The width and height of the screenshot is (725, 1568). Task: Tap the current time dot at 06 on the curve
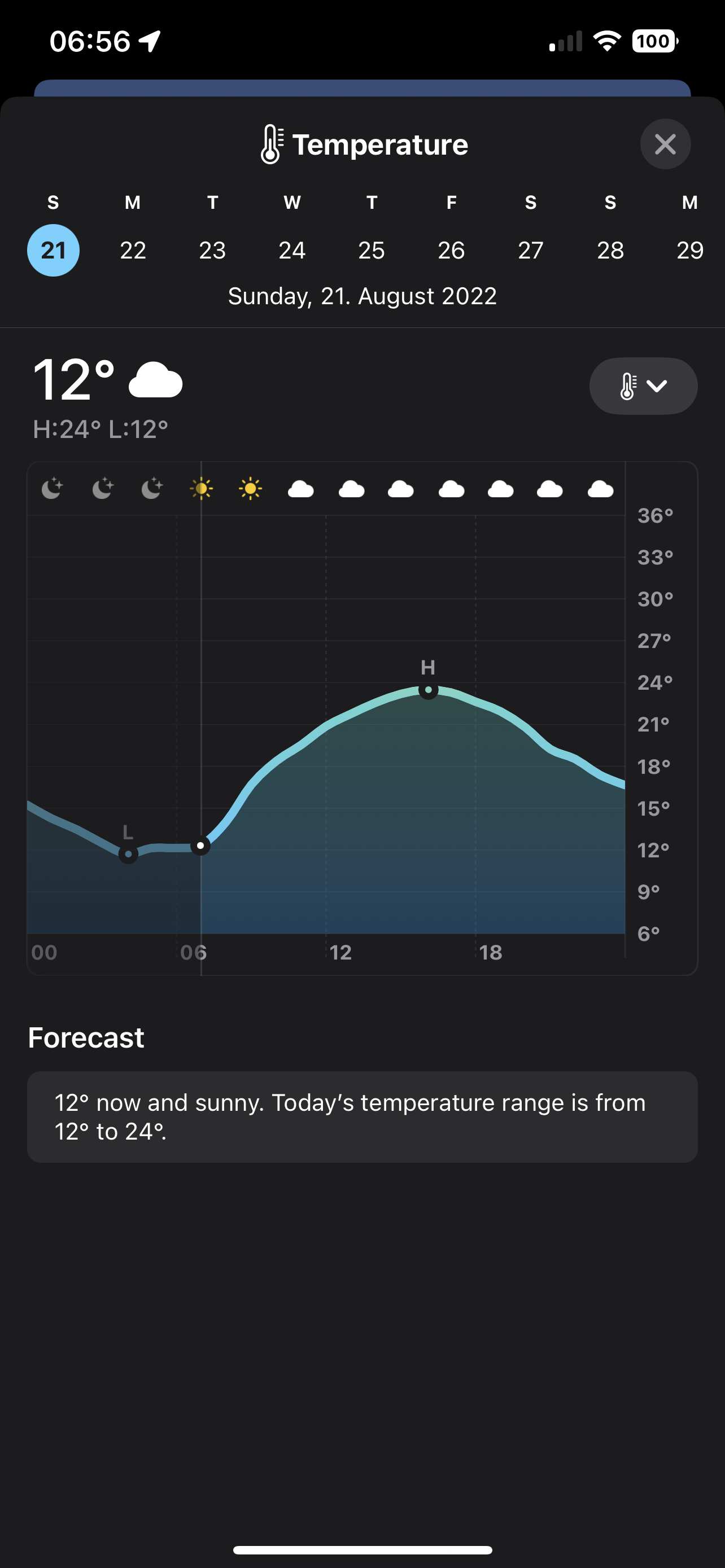point(201,846)
